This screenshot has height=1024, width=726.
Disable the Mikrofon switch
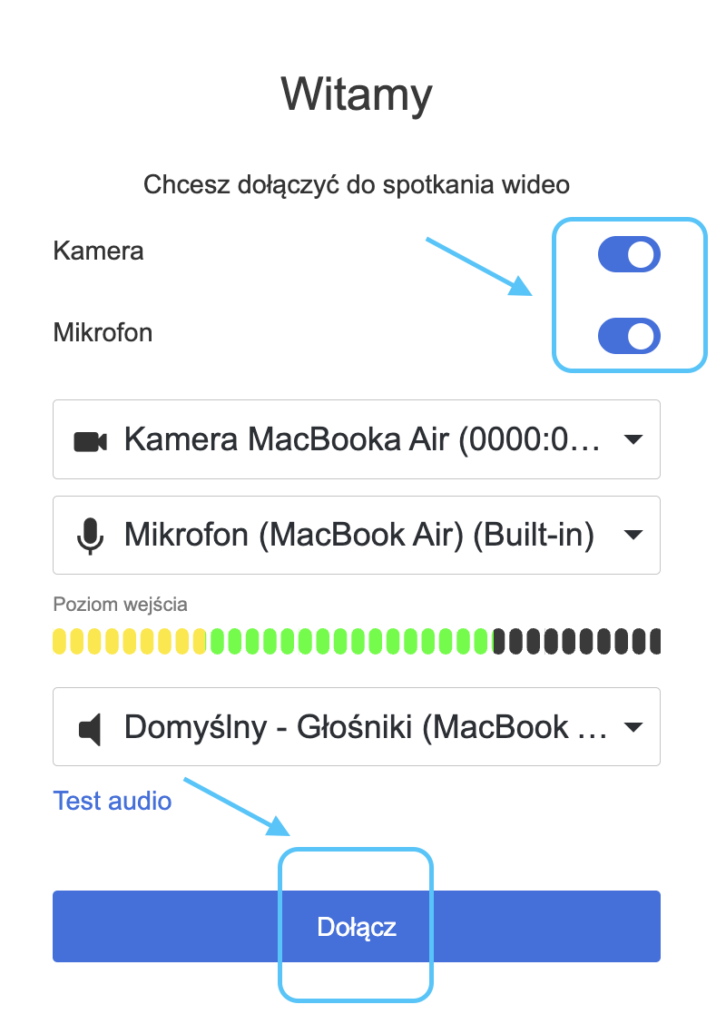pyautogui.click(x=629, y=336)
